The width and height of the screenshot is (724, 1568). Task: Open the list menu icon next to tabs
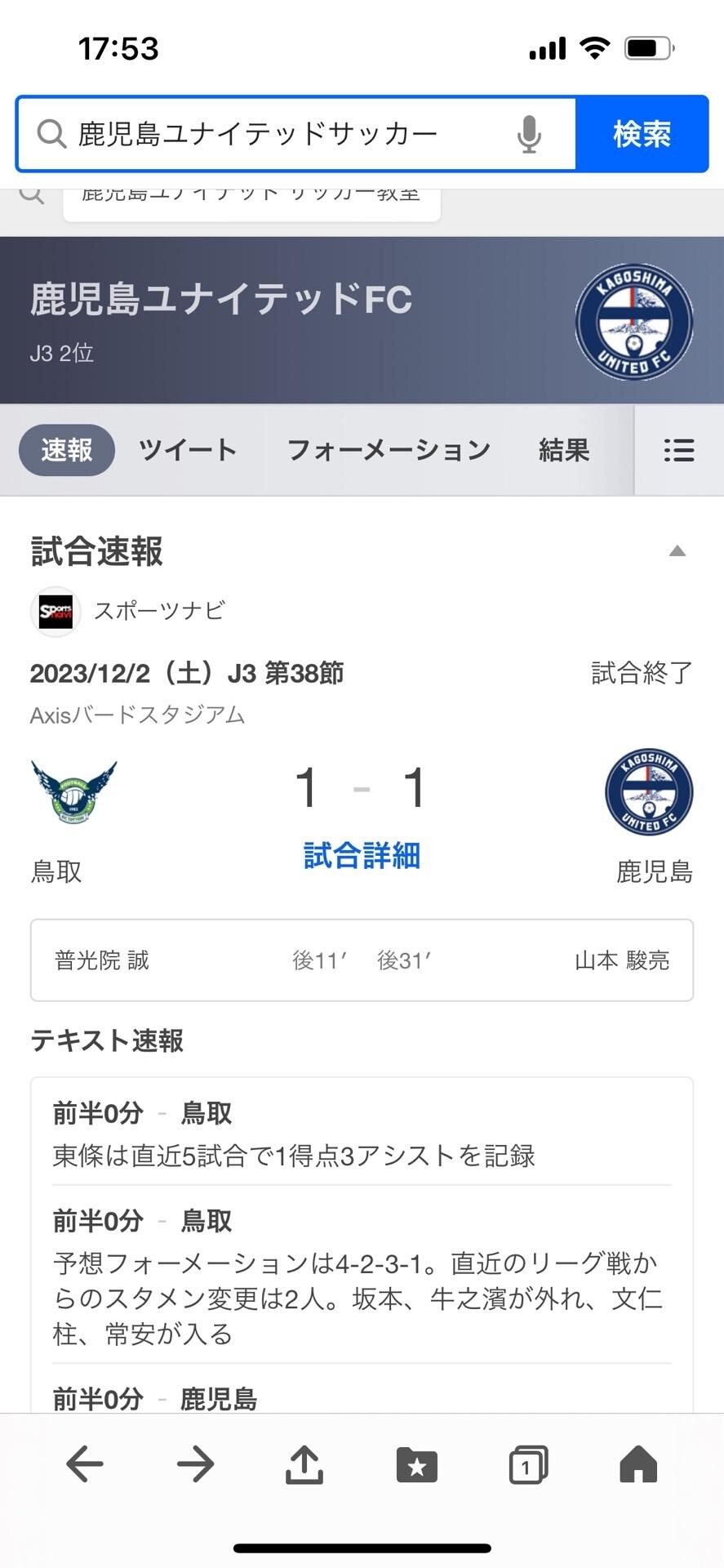pos(678,450)
